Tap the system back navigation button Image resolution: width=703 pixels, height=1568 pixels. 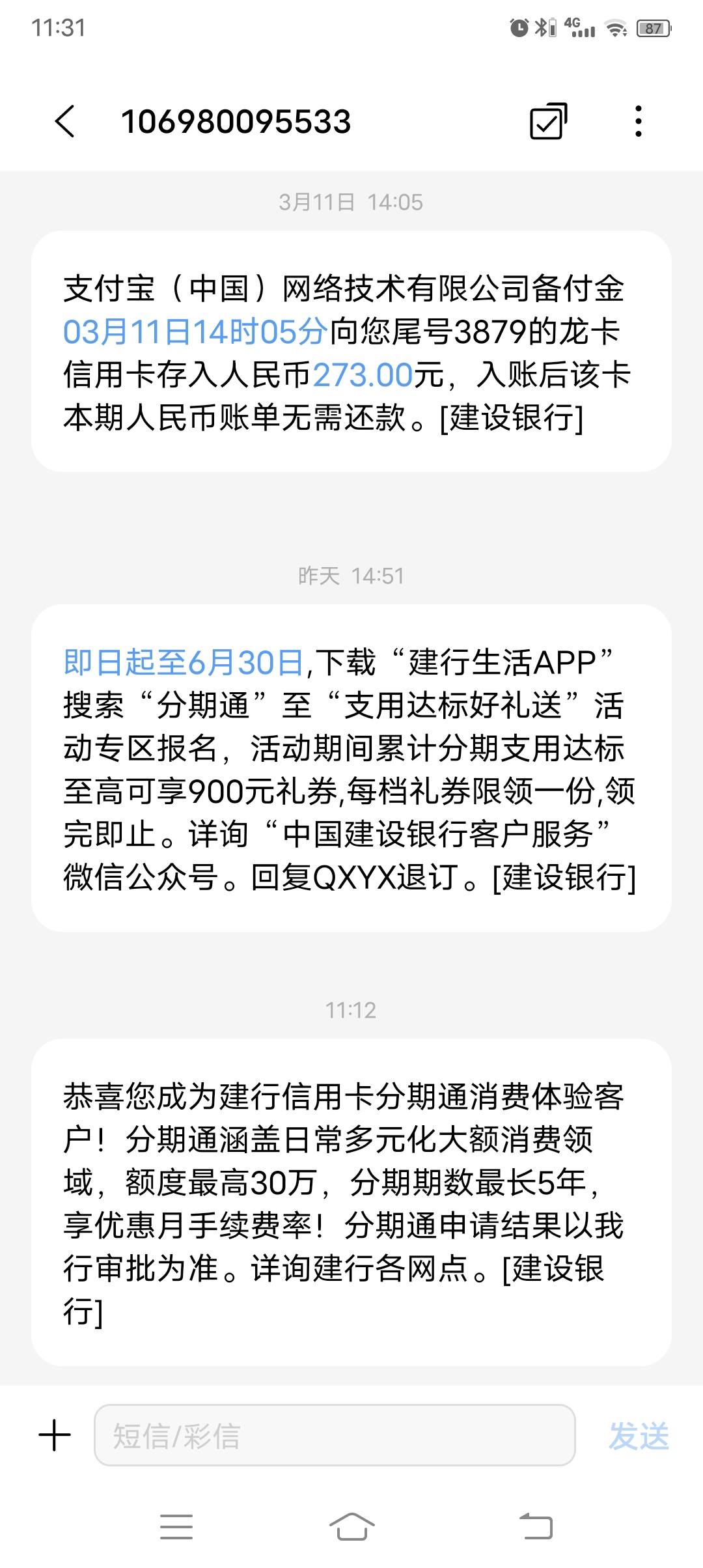click(536, 1527)
